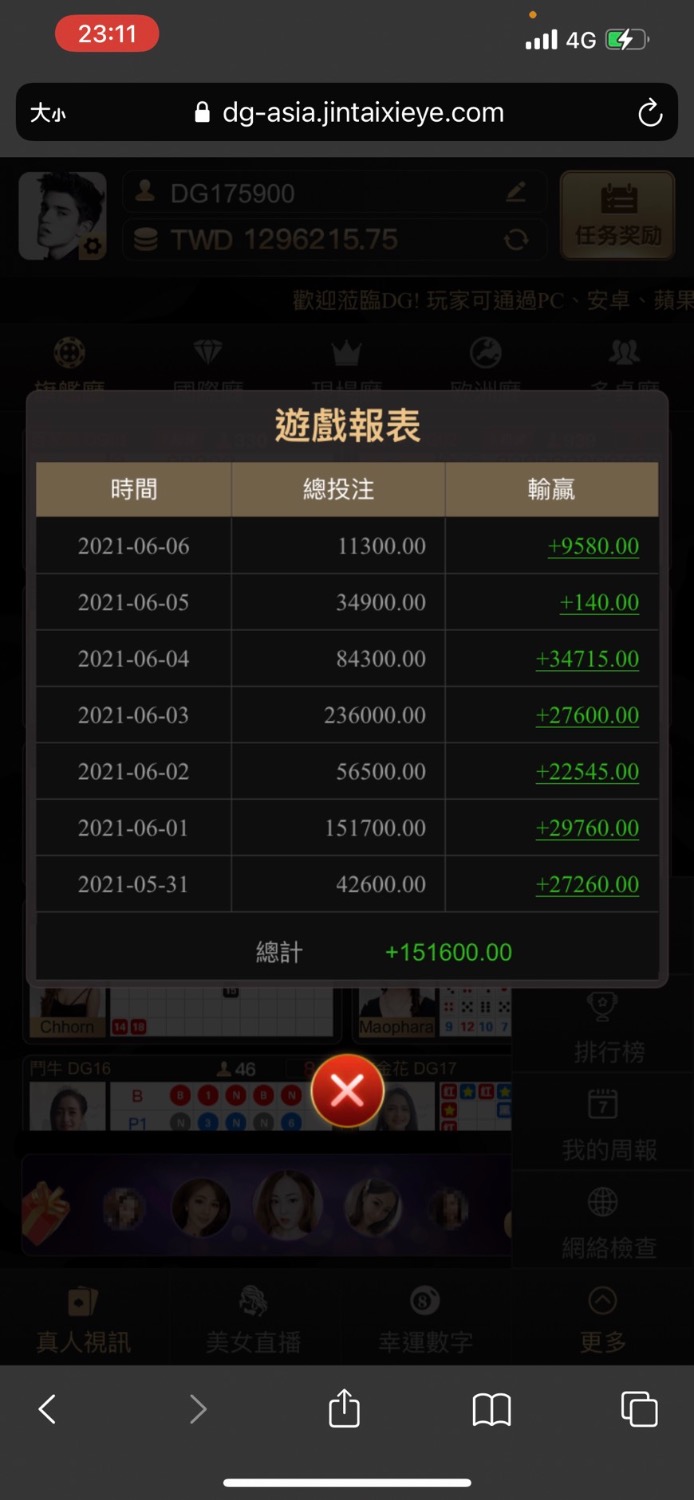Tap the dg-asia.jintaixieye.com address bar
The height and width of the screenshot is (1500, 694).
(x=350, y=113)
